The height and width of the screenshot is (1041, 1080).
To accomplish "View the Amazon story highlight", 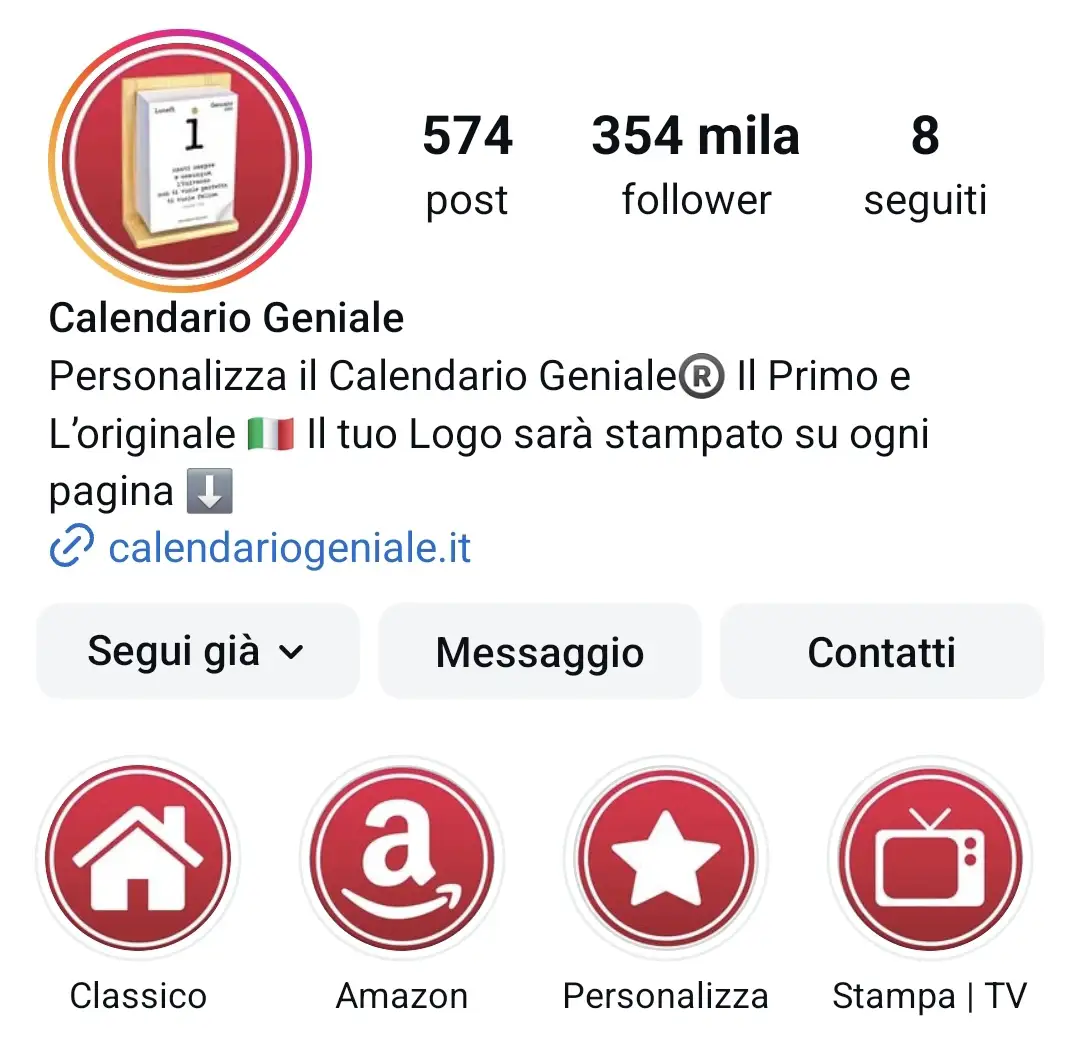I will click(x=402, y=858).
